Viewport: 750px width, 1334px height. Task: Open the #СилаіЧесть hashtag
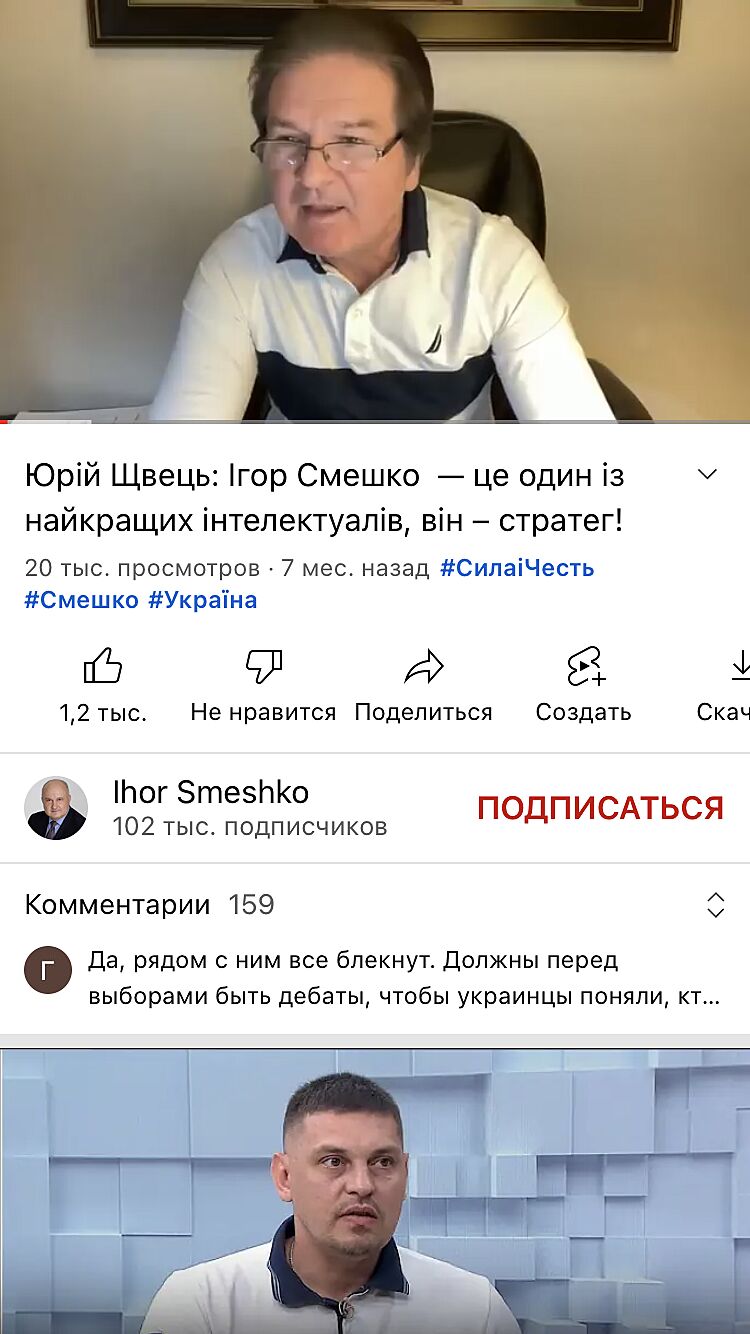pyautogui.click(x=517, y=568)
